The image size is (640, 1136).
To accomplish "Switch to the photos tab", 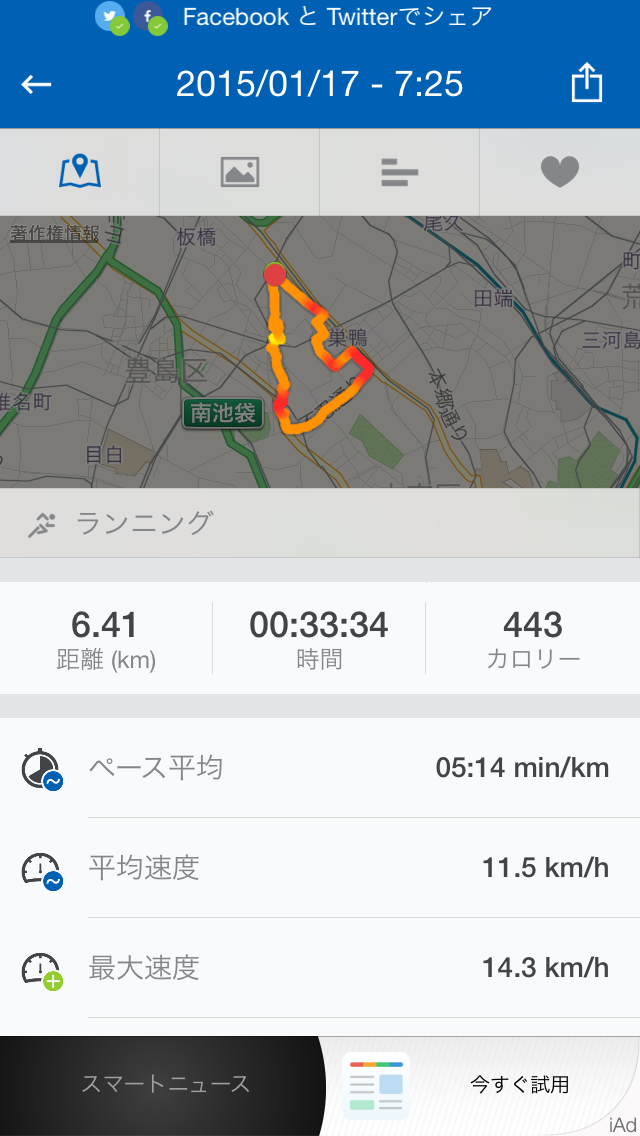I will (240, 172).
